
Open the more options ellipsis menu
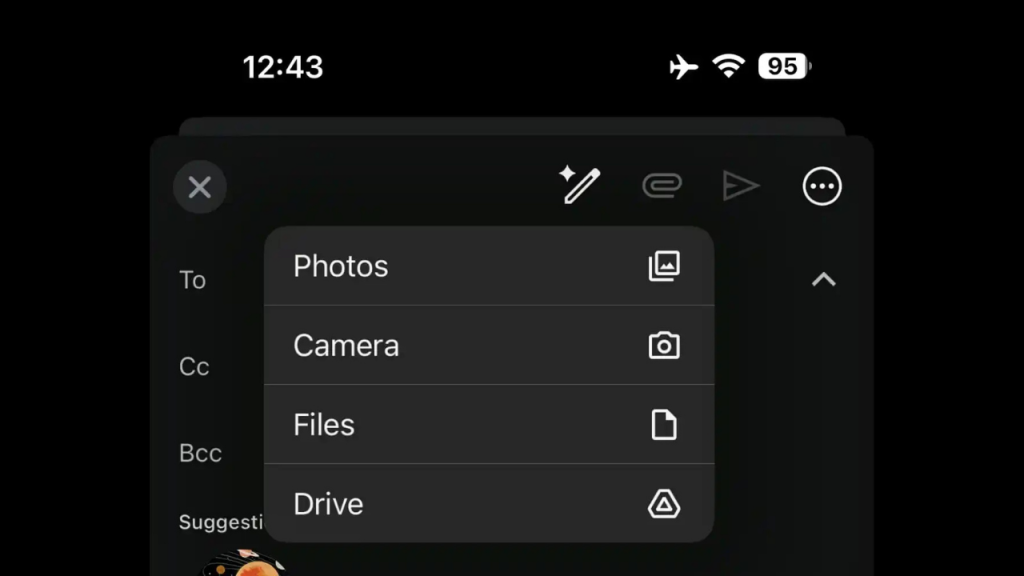822,186
